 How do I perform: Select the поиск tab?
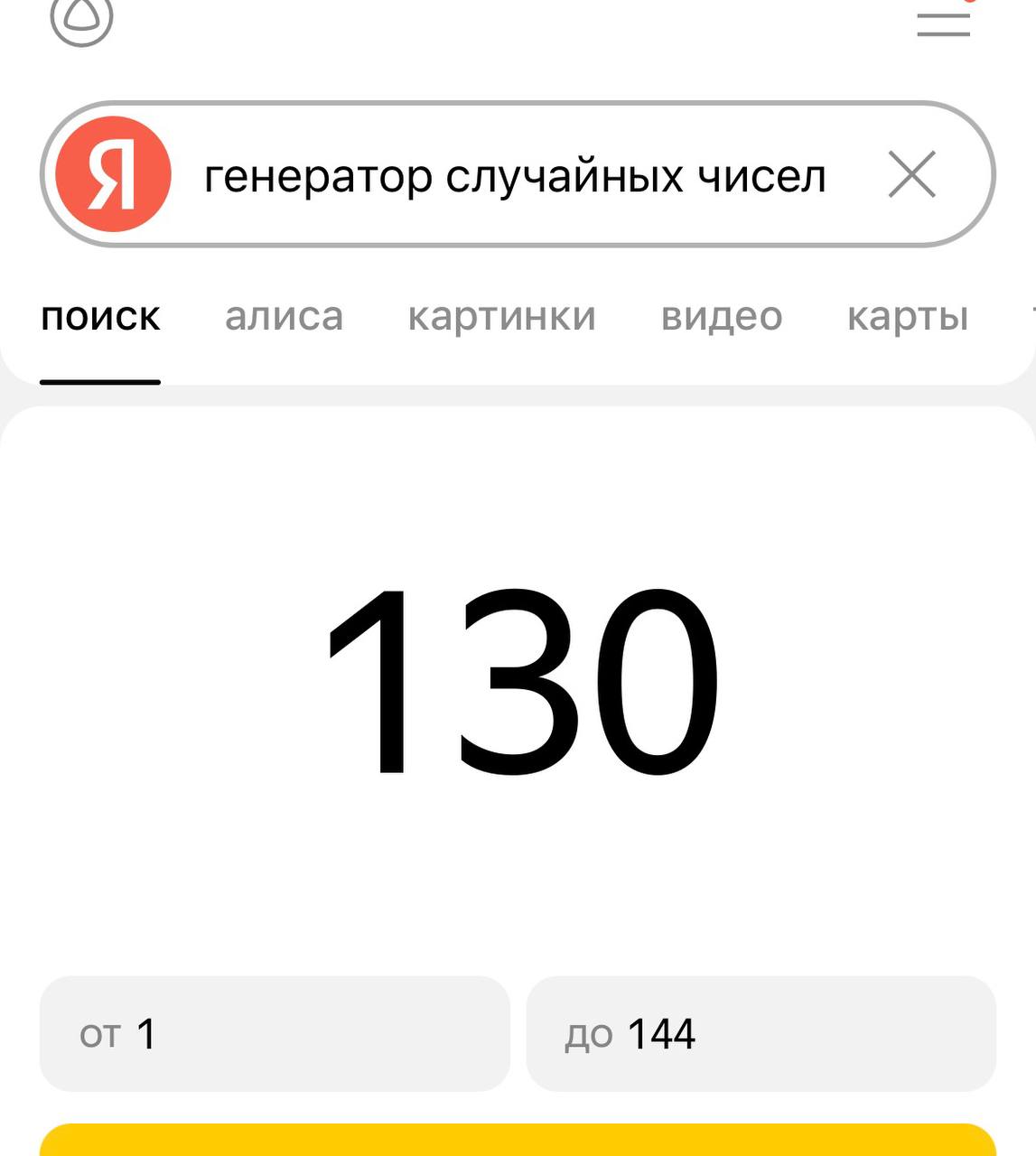point(100,317)
